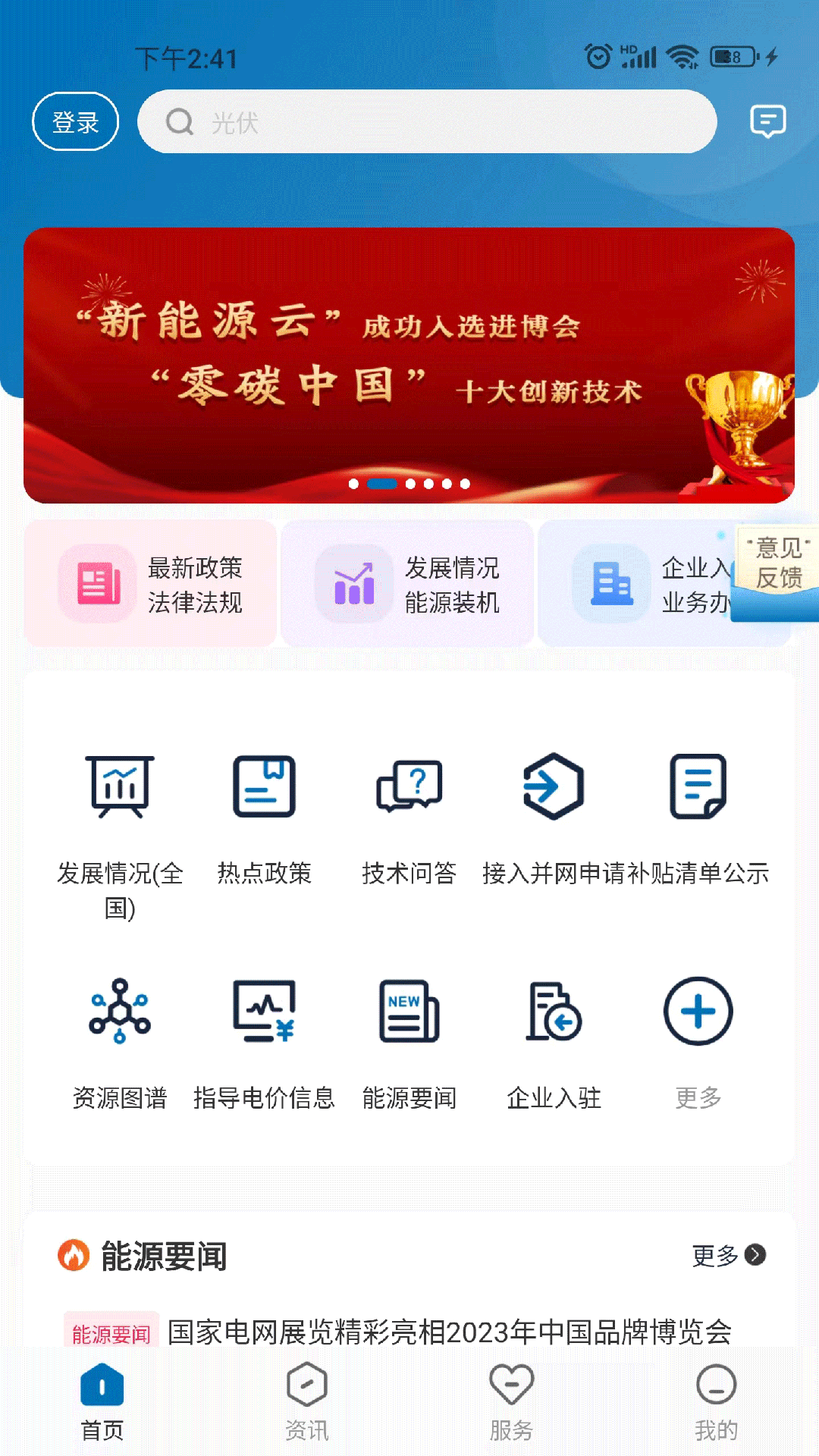Open the 企业入驻 enterprise entry icon
819x1456 pixels.
553,1014
